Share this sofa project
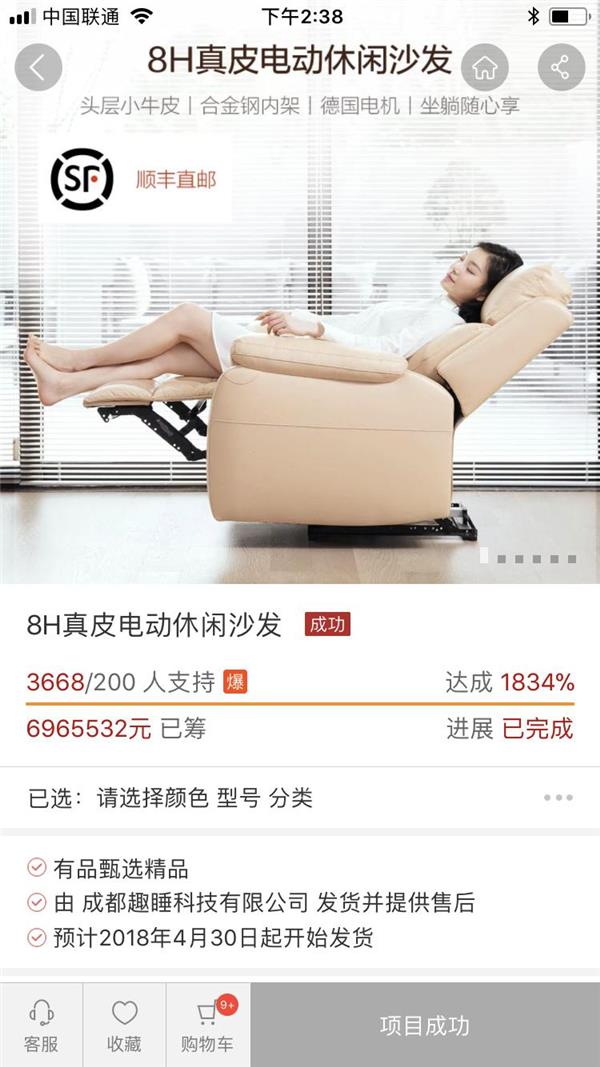600x1067 pixels. 560,67
